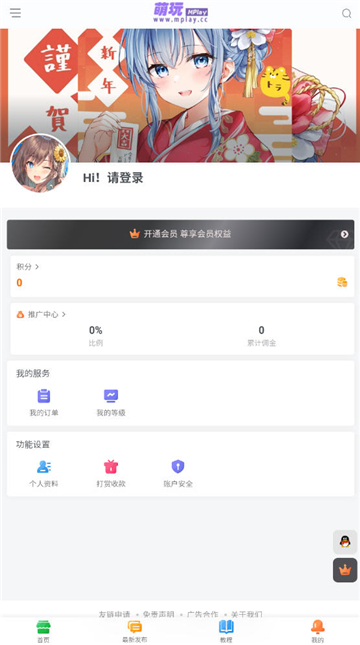Tap the floating crown VIP button
This screenshot has width=360, height=645.
click(345, 570)
